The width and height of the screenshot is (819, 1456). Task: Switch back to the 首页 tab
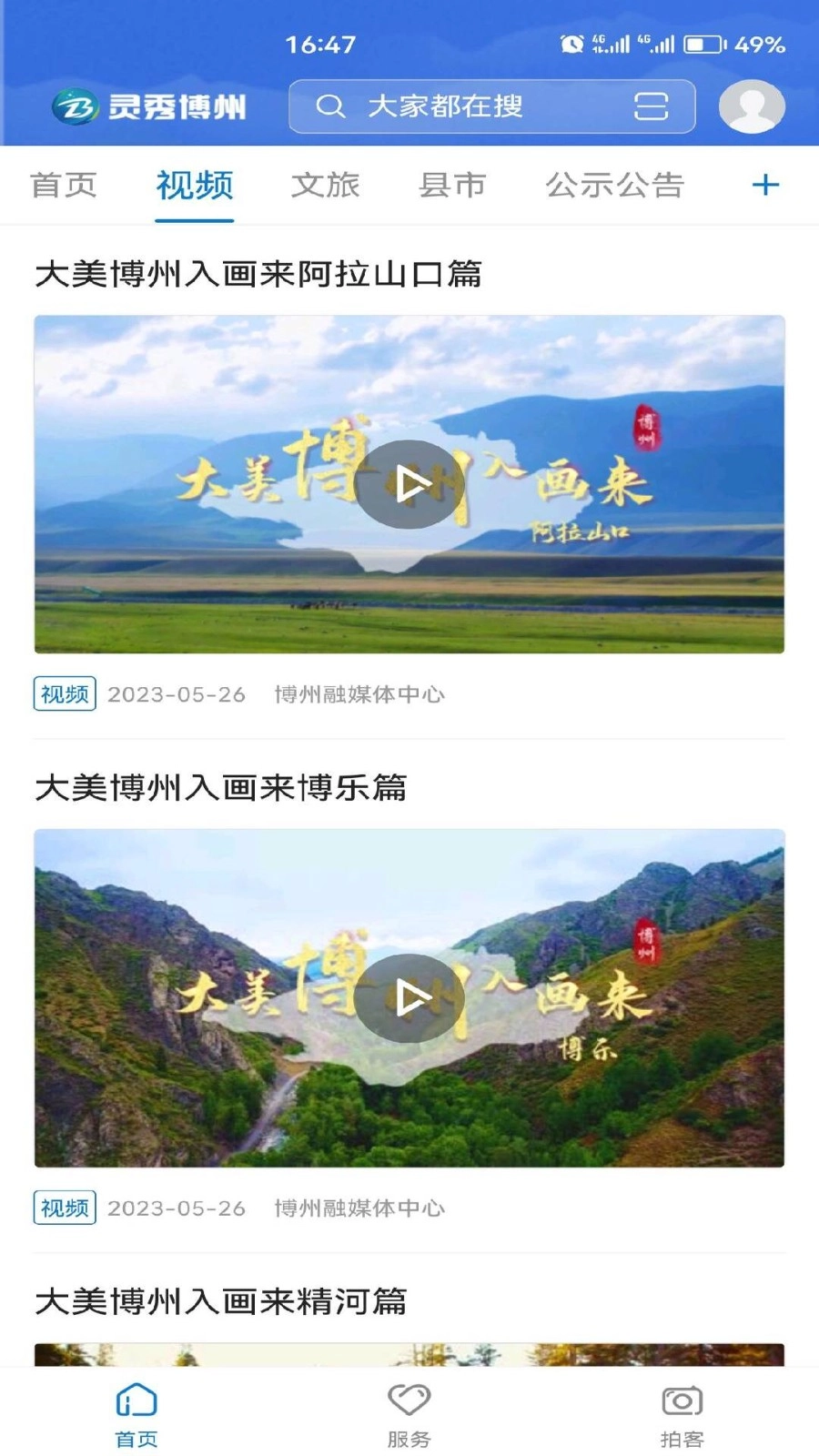point(66,186)
